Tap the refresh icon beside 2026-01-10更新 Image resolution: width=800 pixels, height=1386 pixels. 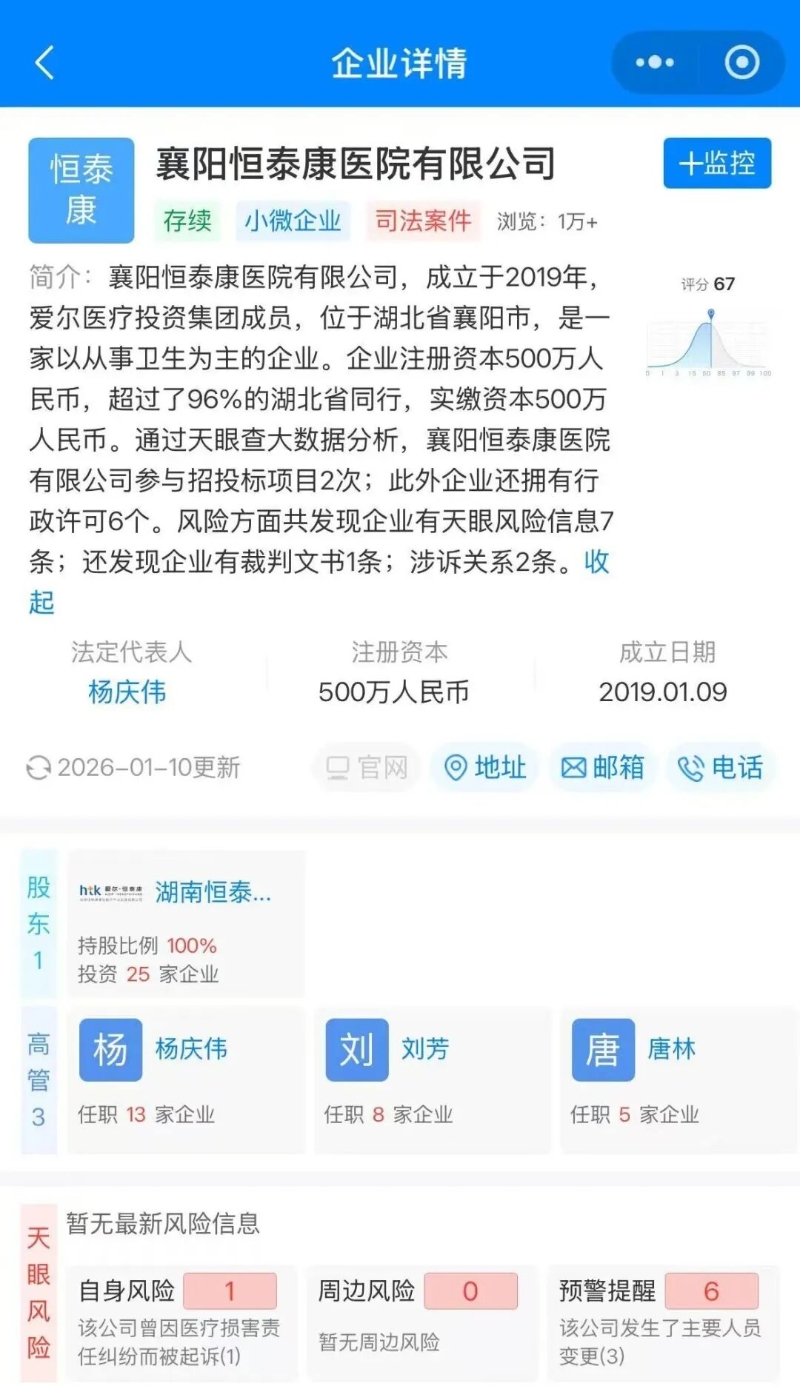point(38,768)
